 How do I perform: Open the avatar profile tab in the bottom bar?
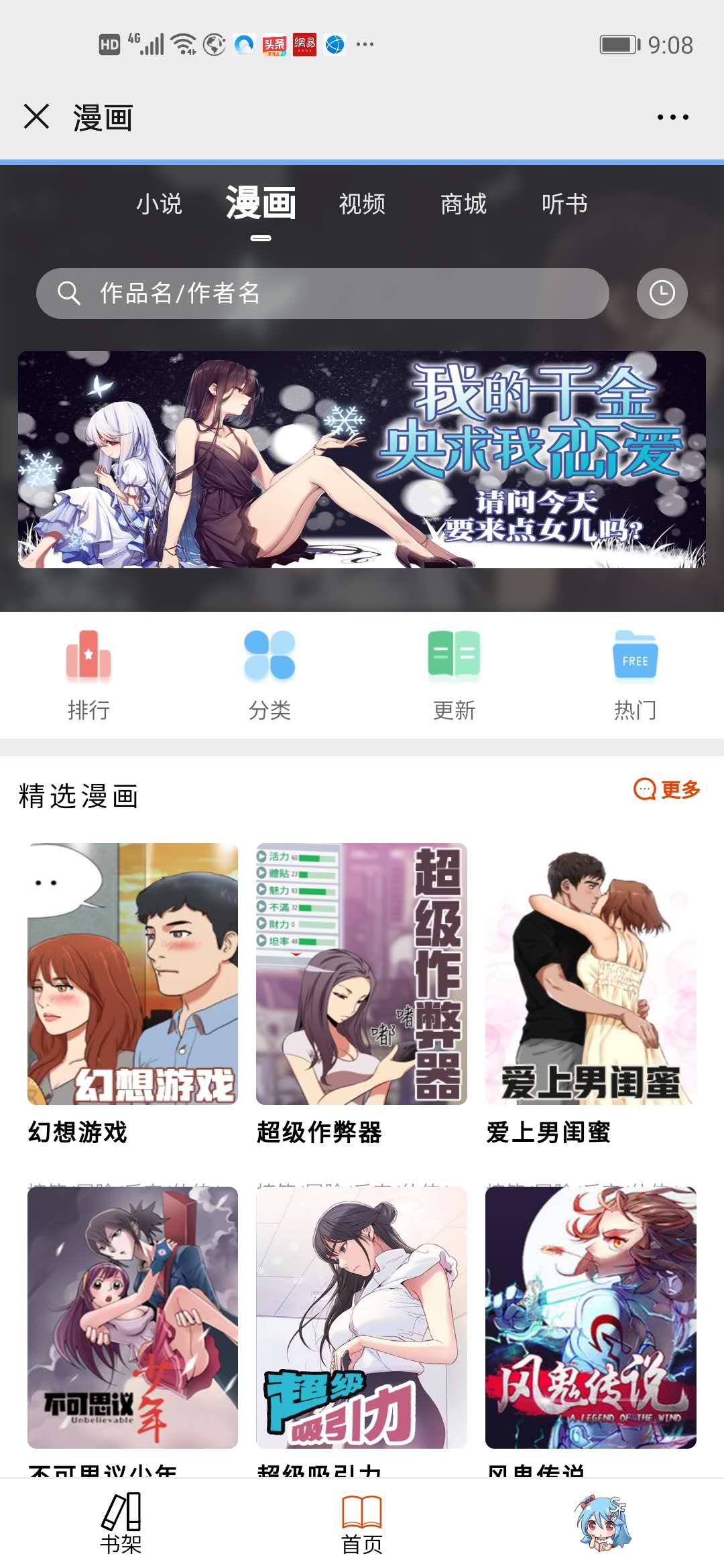(x=603, y=1523)
